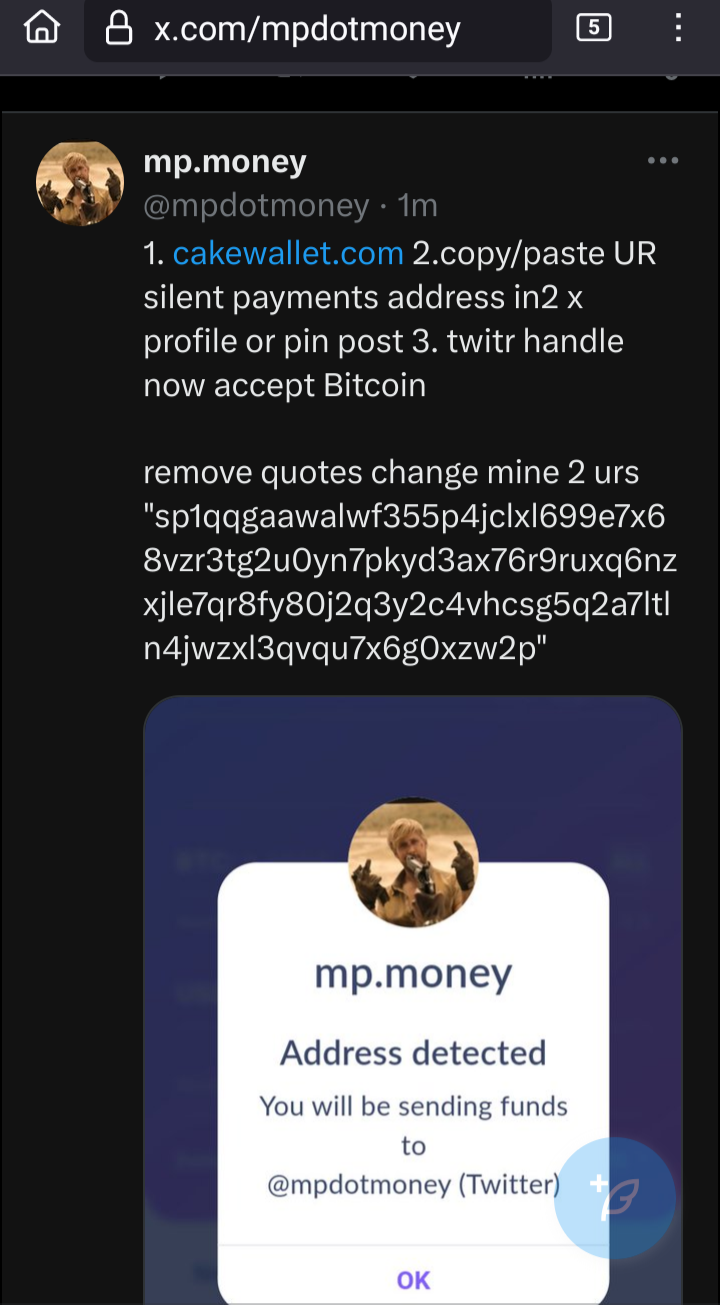Open the browser tab switcher
This screenshot has height=1305, width=720.
(x=594, y=29)
